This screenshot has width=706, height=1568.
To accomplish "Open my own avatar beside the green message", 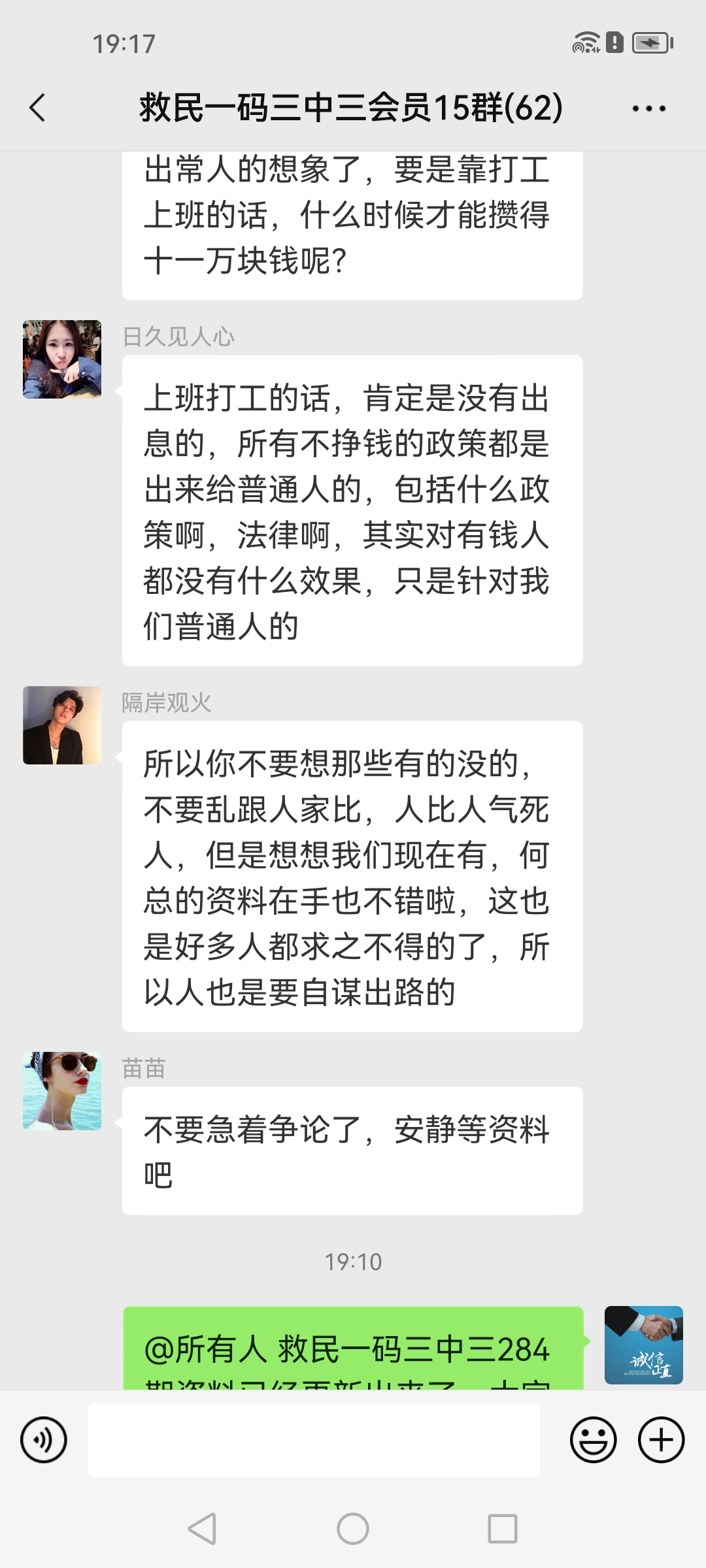I will [x=643, y=1345].
